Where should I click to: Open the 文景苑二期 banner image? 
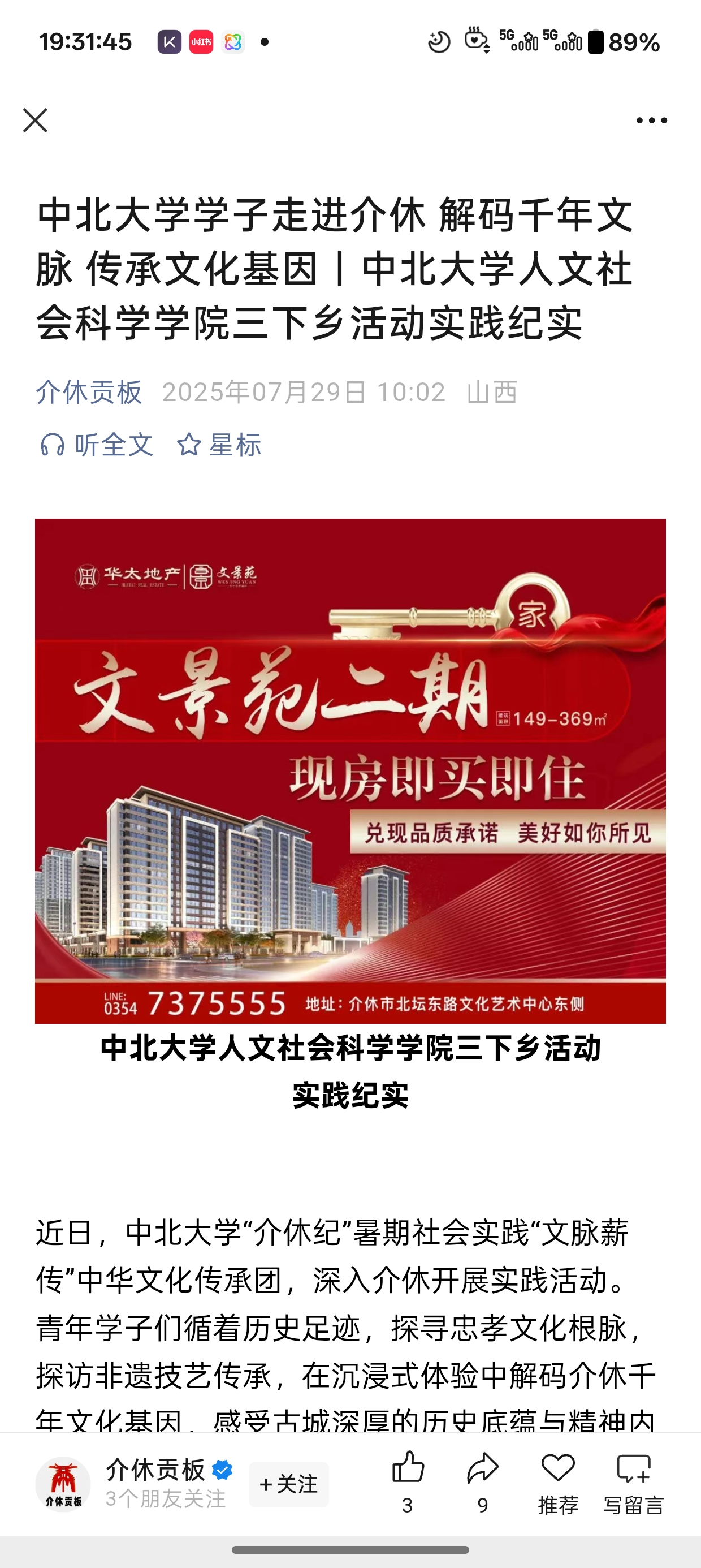point(350,770)
